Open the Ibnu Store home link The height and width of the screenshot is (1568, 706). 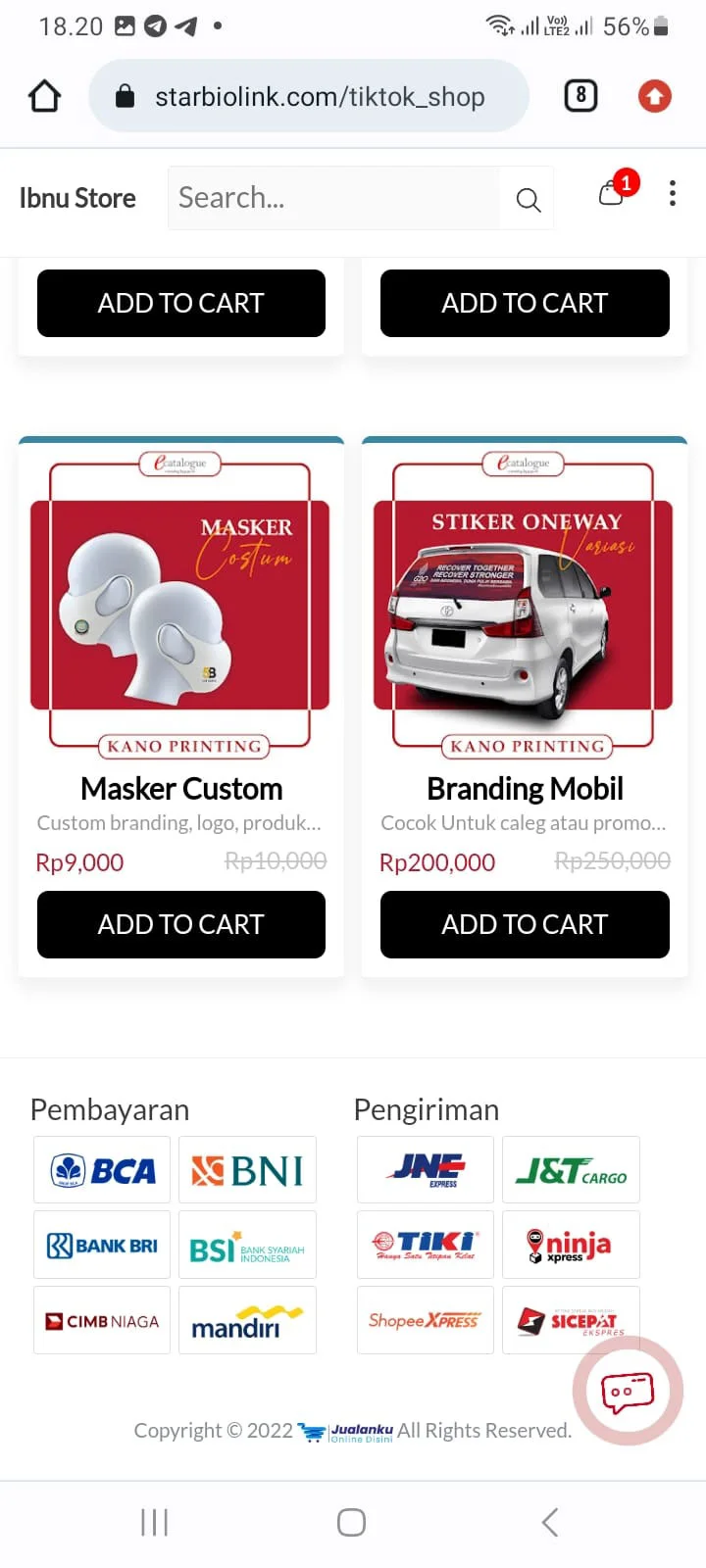(x=77, y=198)
